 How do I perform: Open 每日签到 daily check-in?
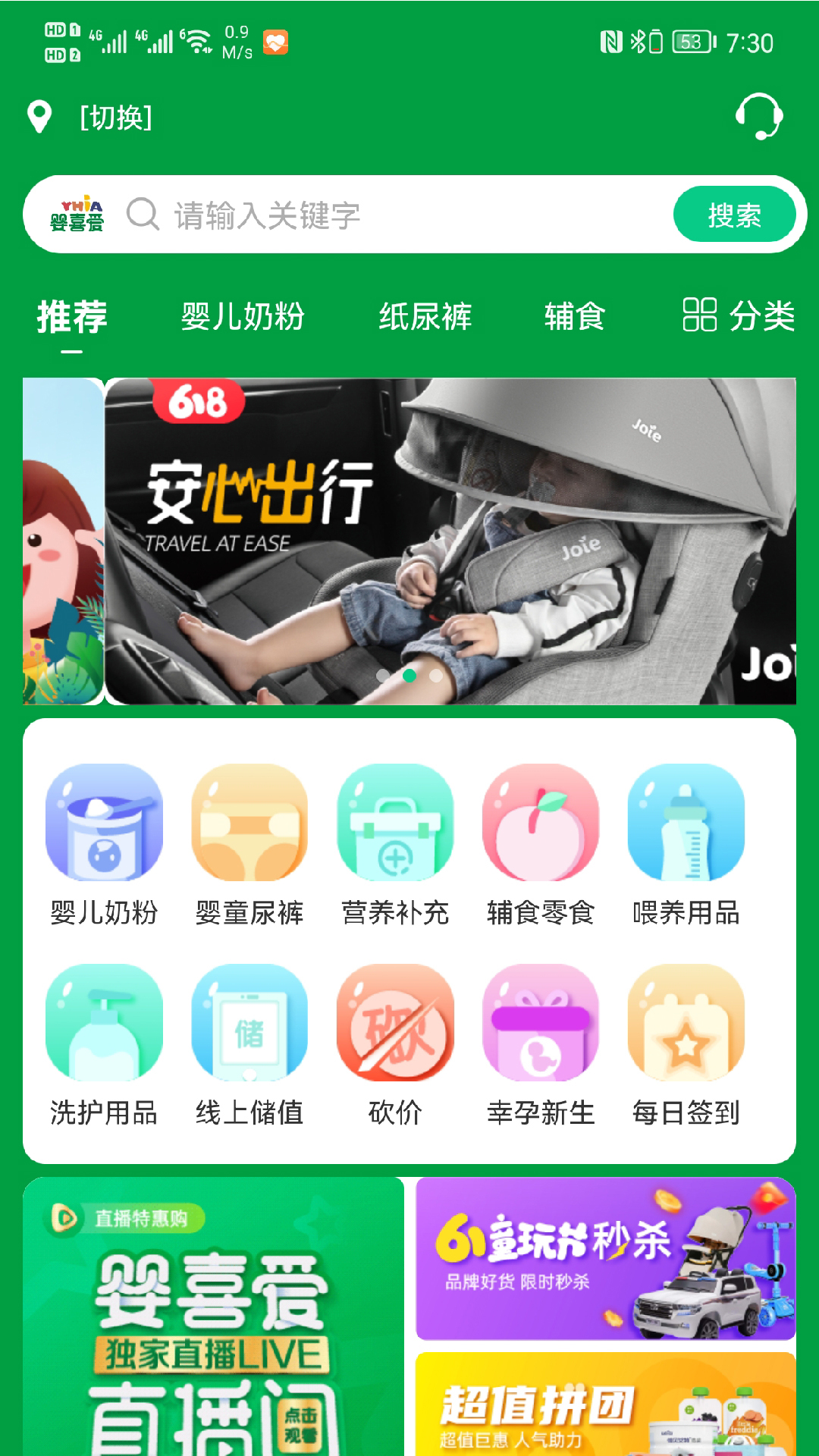click(686, 1045)
